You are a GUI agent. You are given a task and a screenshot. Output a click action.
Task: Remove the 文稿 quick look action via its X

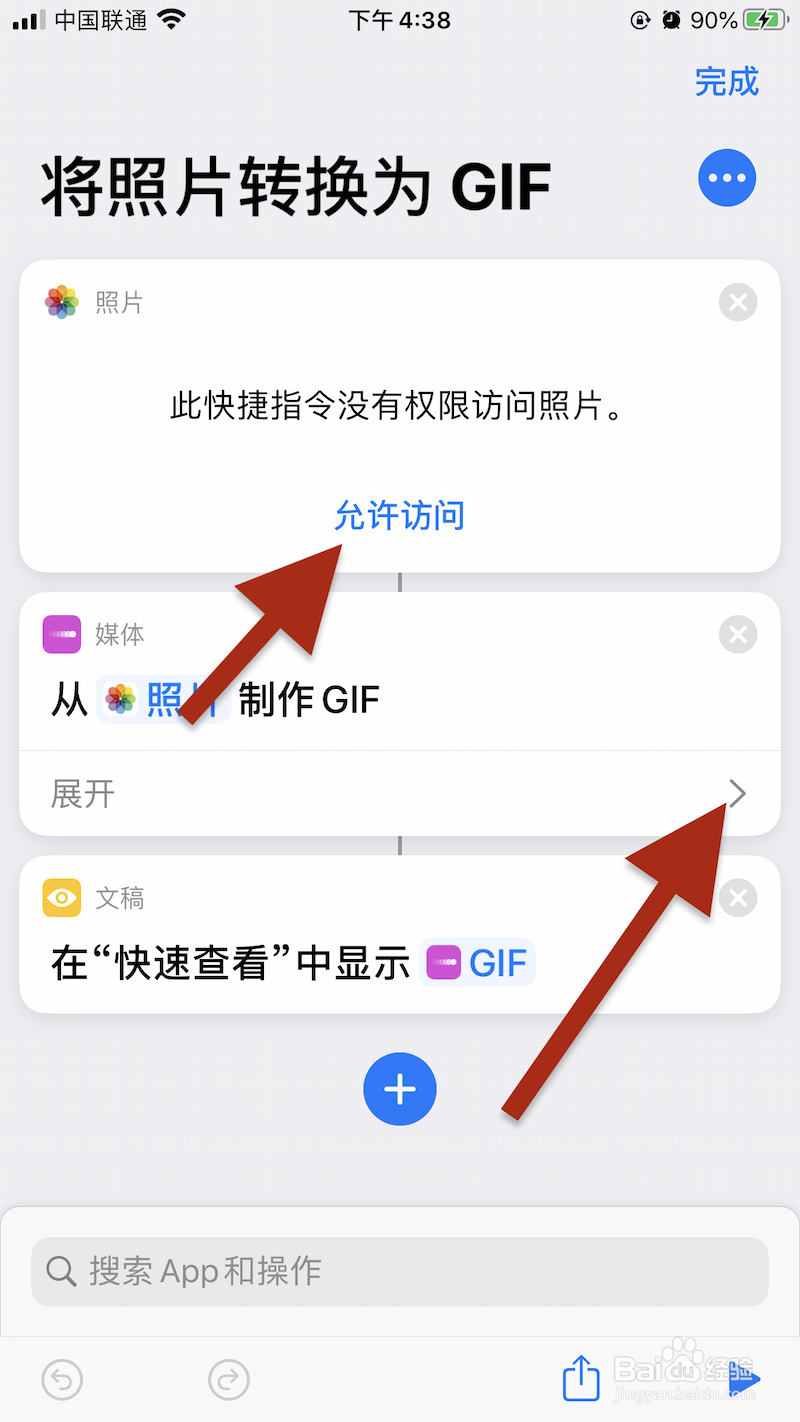click(738, 898)
